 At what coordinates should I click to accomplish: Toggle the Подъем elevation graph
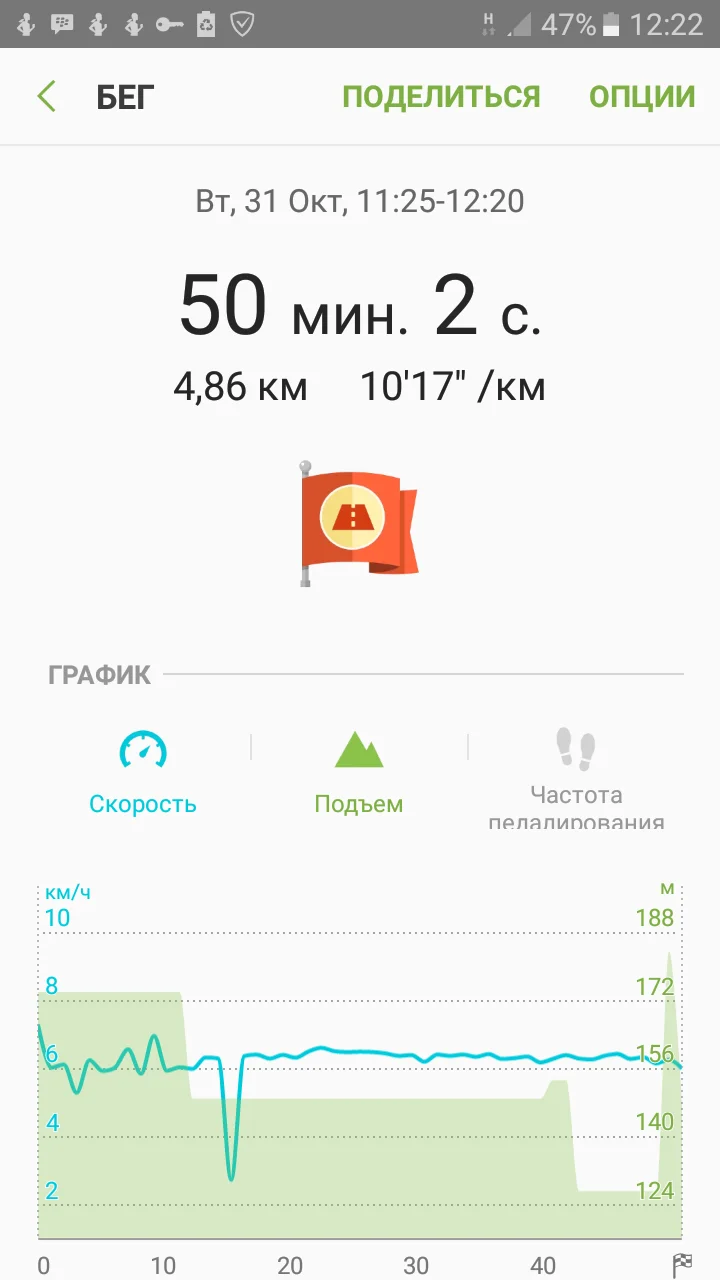click(x=359, y=773)
